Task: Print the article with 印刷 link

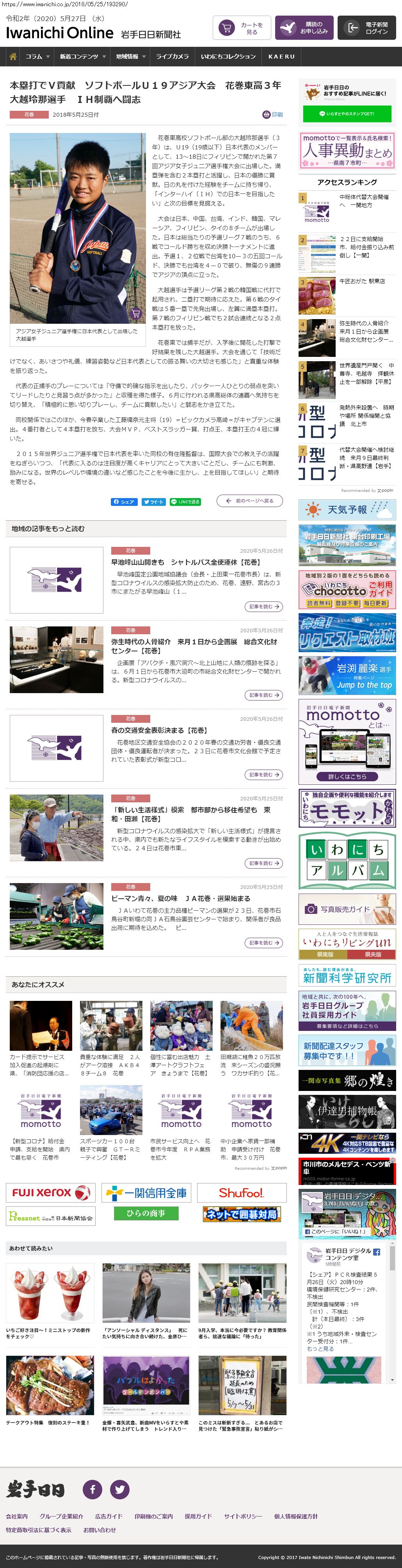Action: click(x=272, y=114)
